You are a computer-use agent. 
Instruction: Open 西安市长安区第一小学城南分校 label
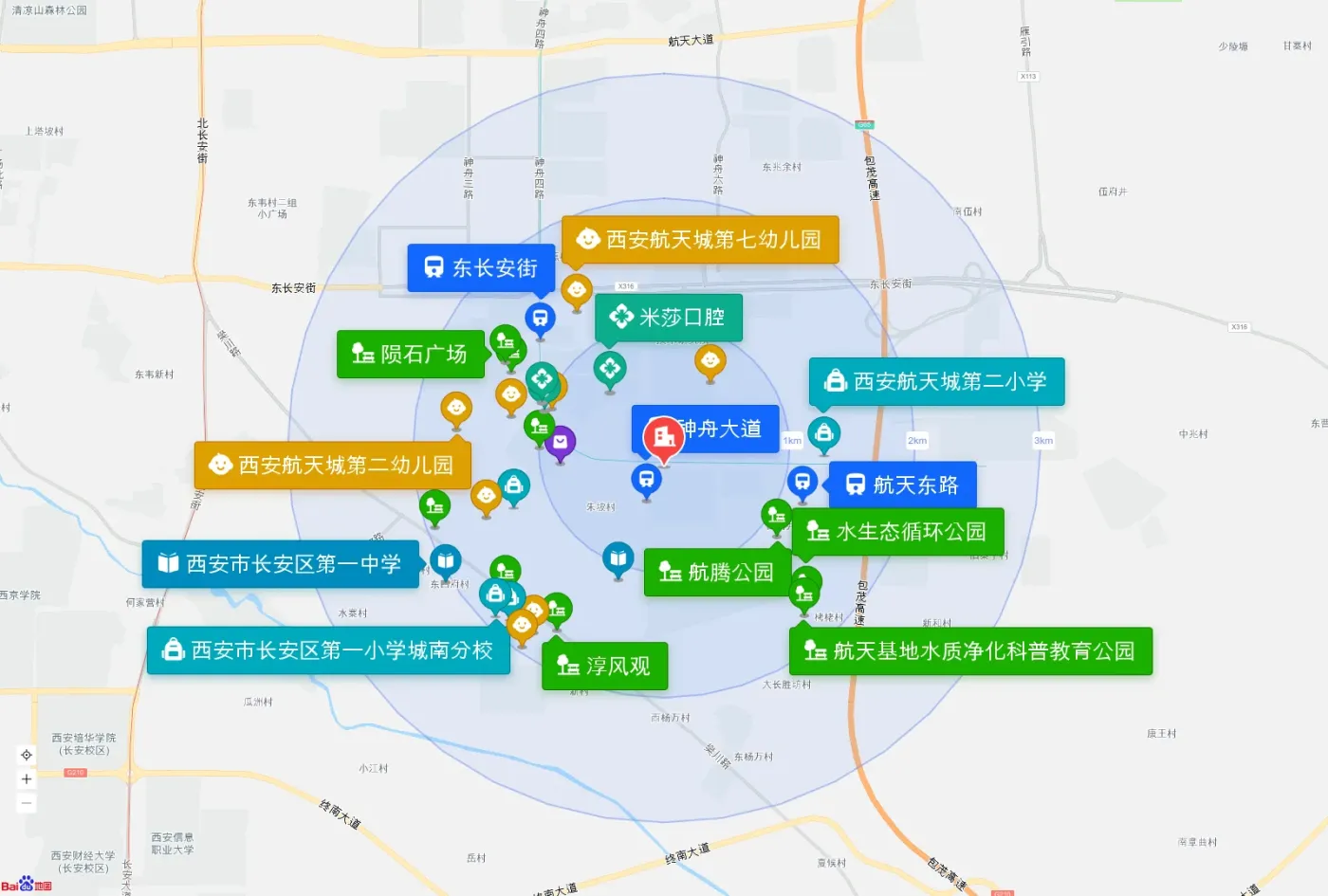(328, 649)
